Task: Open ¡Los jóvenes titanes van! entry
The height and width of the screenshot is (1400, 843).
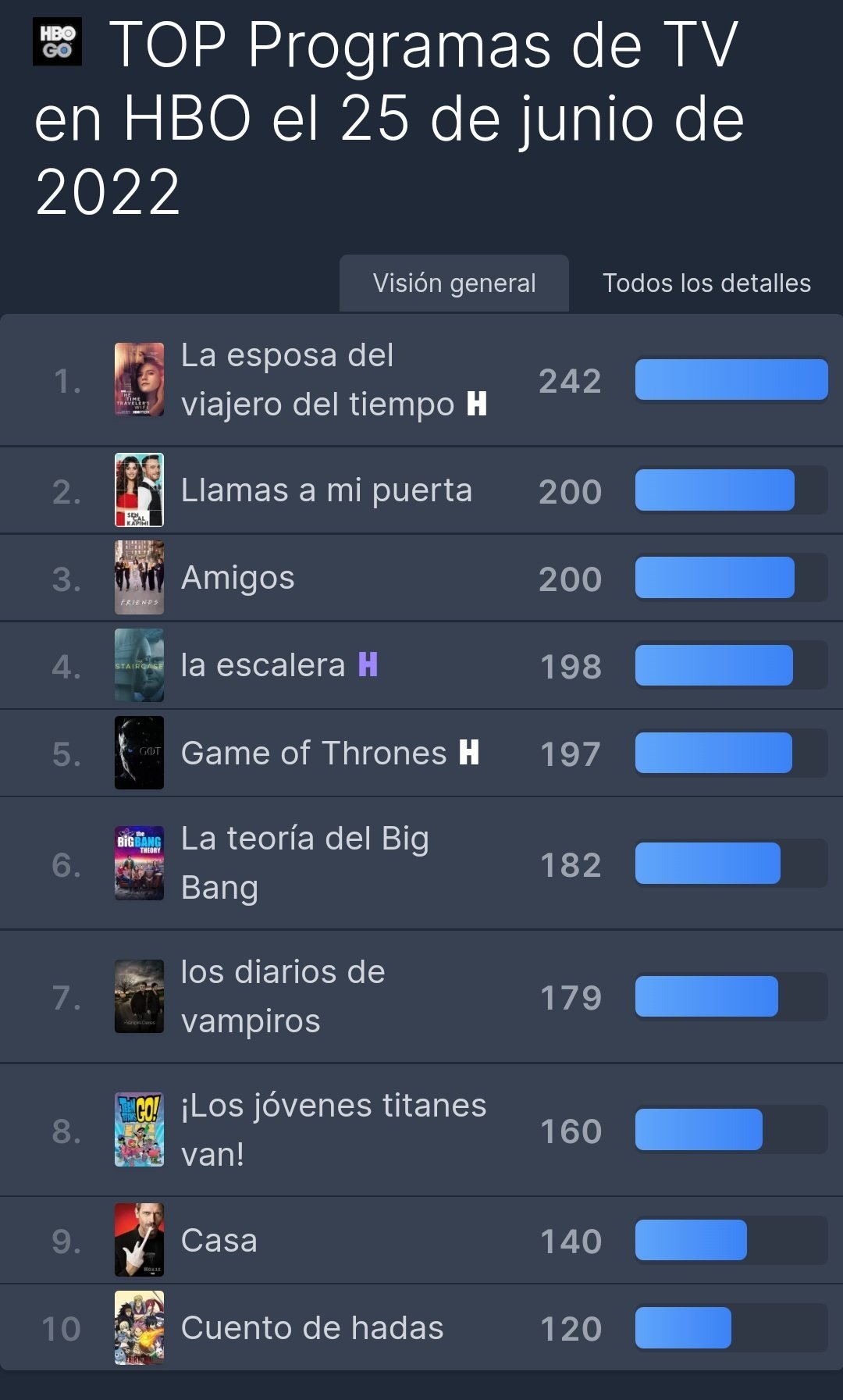Action: (333, 1129)
